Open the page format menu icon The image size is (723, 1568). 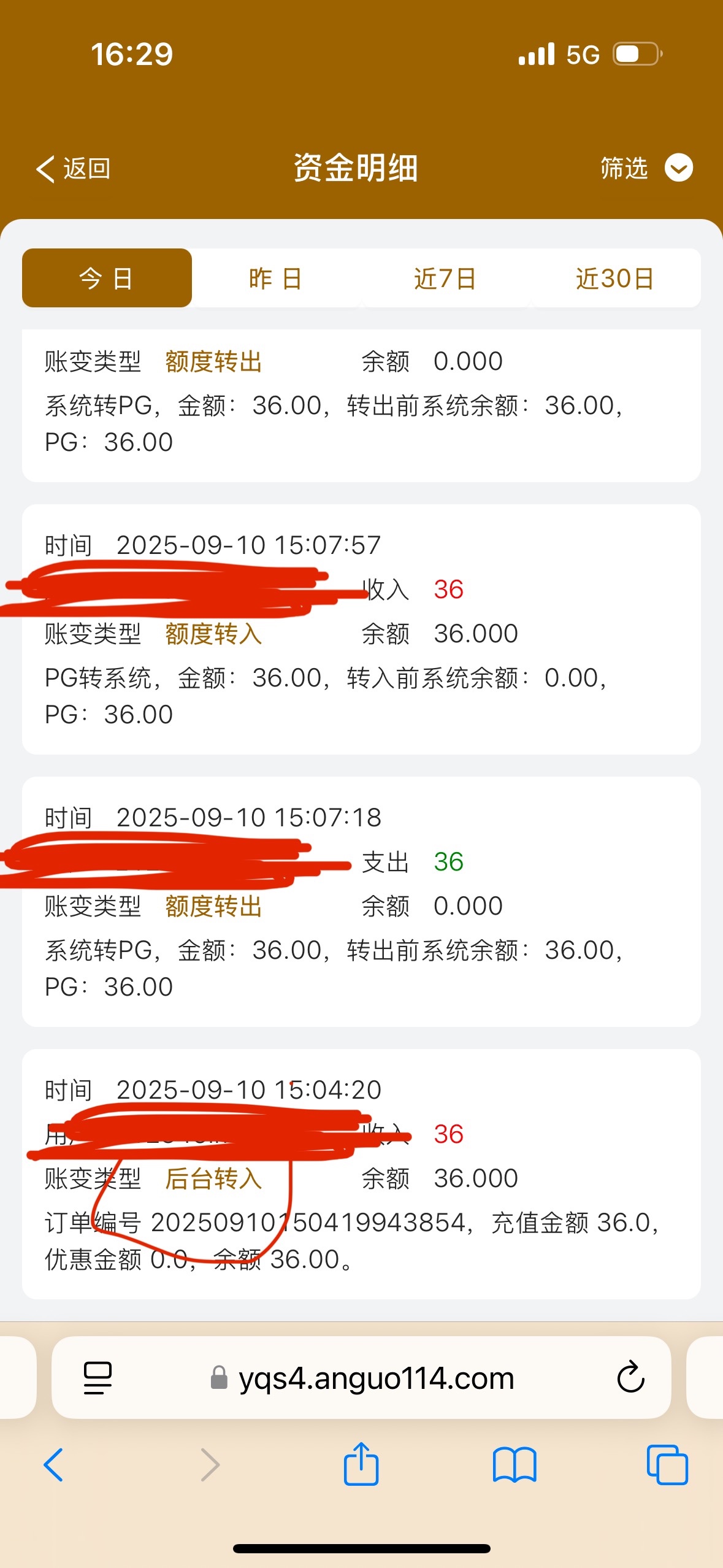[x=98, y=1378]
